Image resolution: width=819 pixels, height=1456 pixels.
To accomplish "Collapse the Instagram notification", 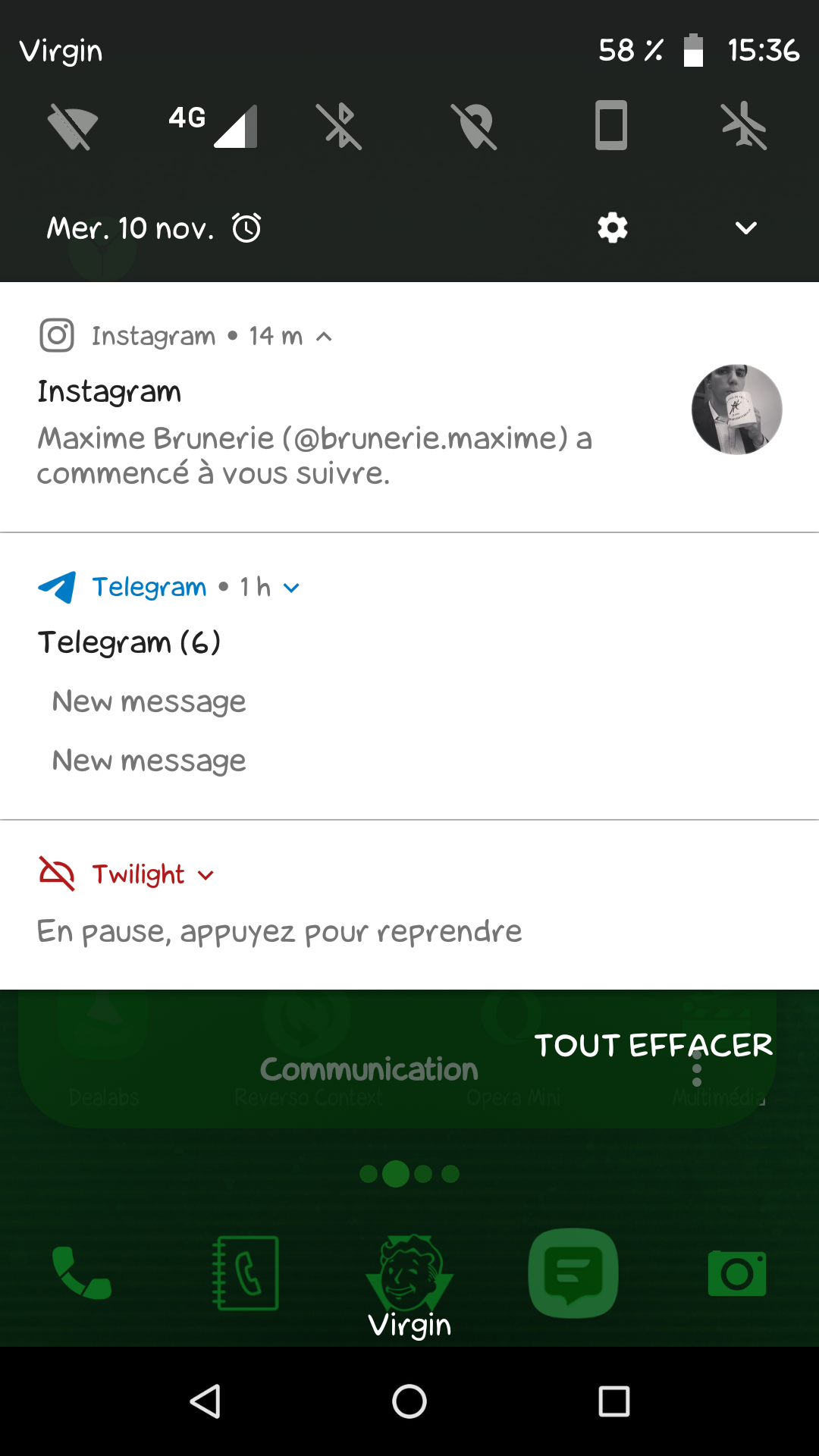I will [x=325, y=336].
